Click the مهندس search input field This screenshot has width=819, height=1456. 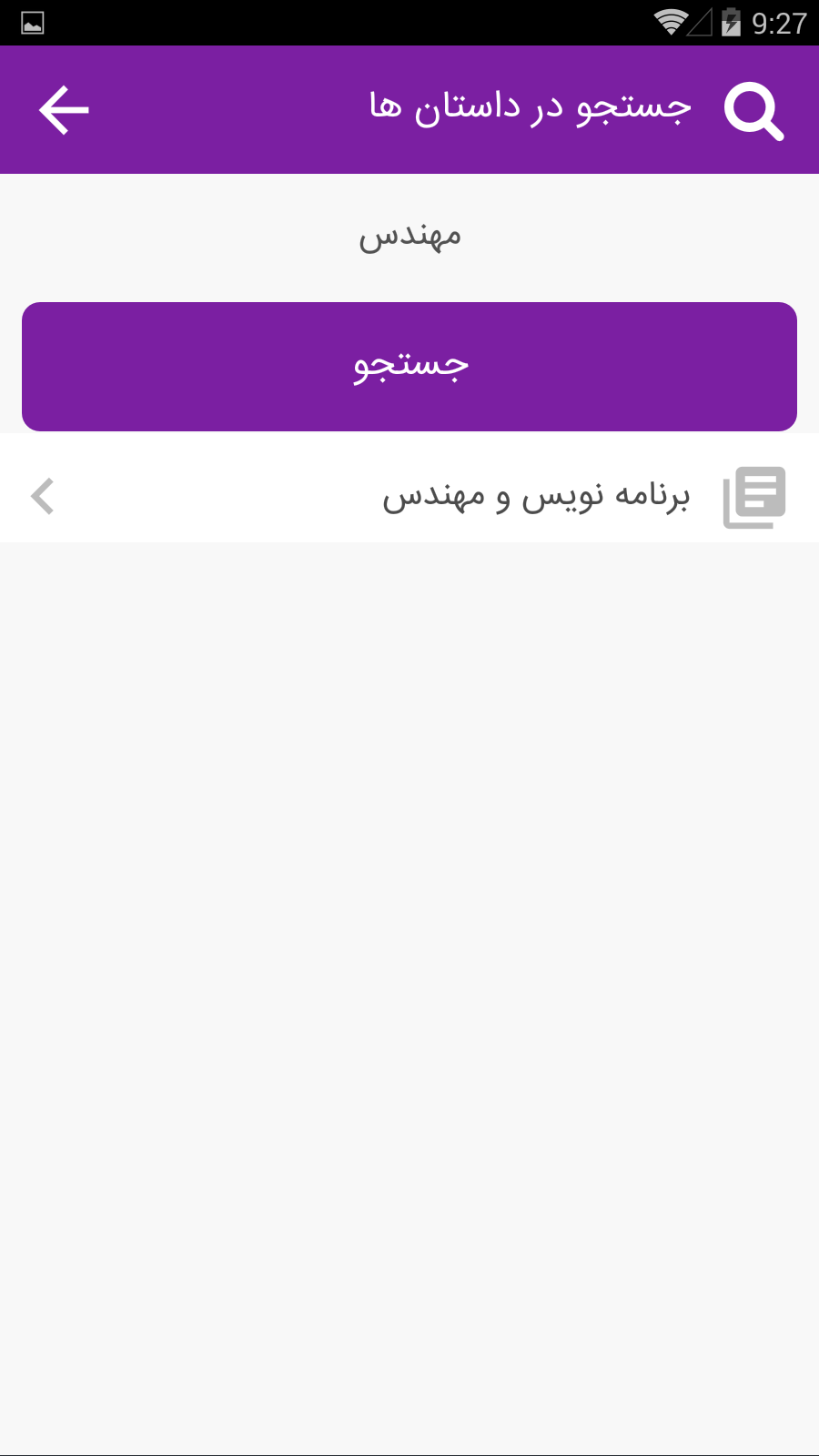click(x=409, y=235)
